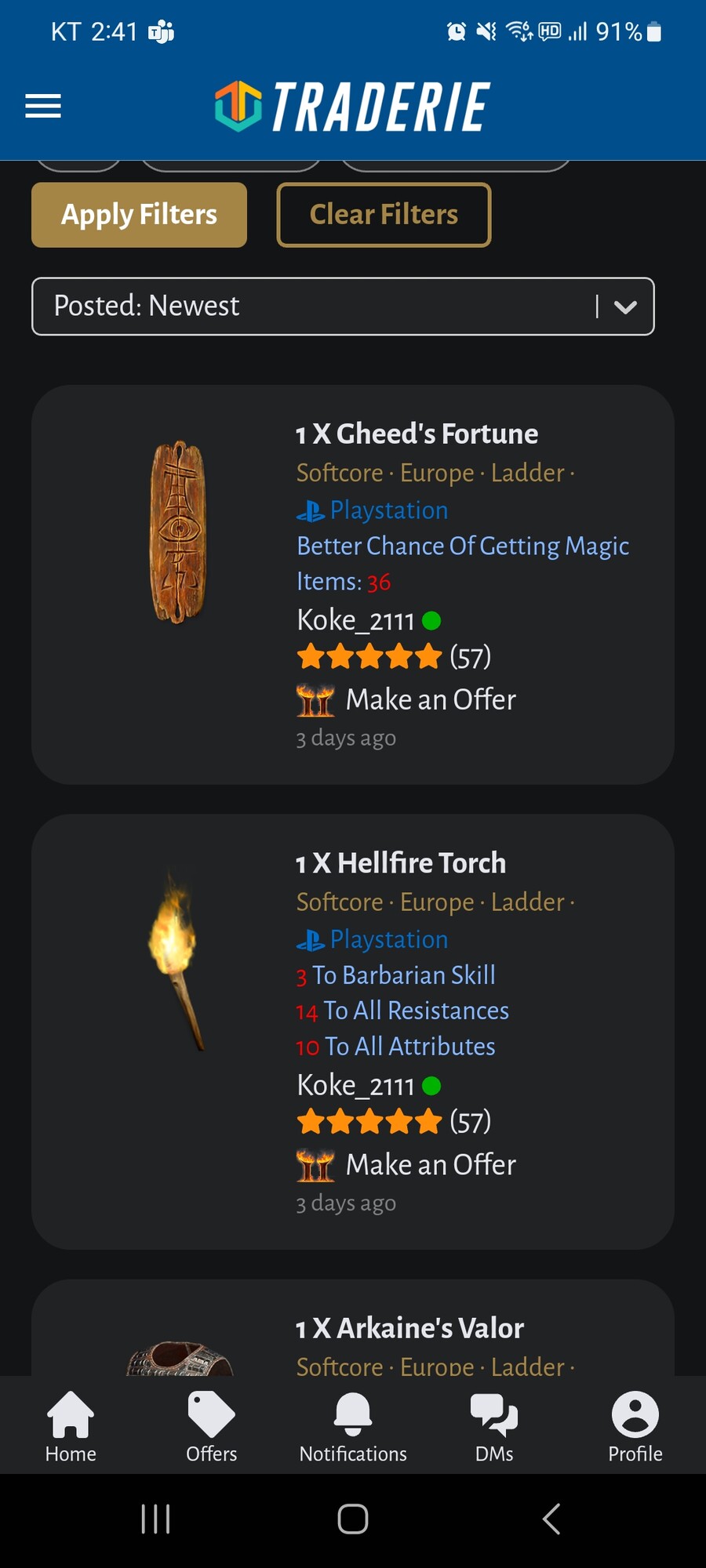Open the Arkaine's Valor listing
The image size is (706, 1568).
409,1328
